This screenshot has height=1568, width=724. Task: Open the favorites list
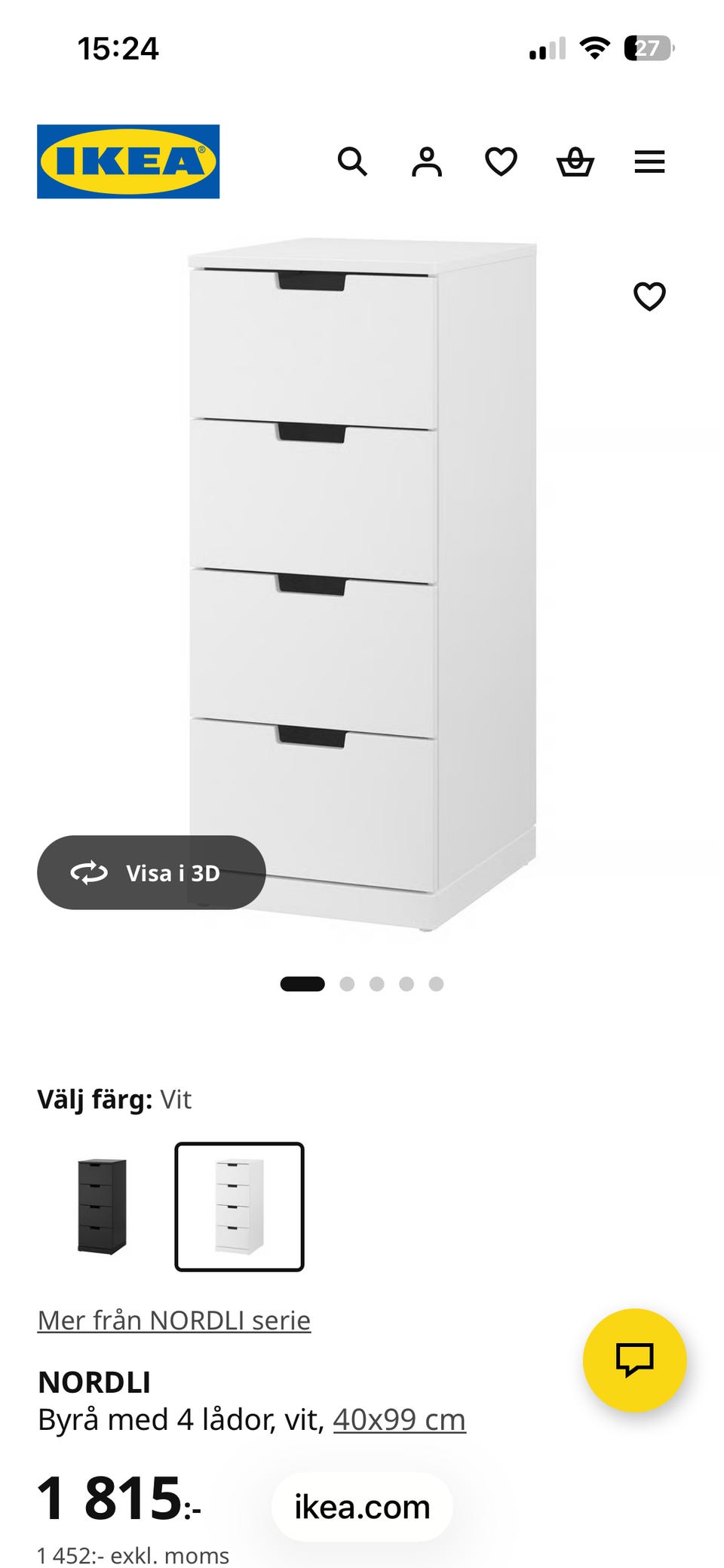(500, 162)
